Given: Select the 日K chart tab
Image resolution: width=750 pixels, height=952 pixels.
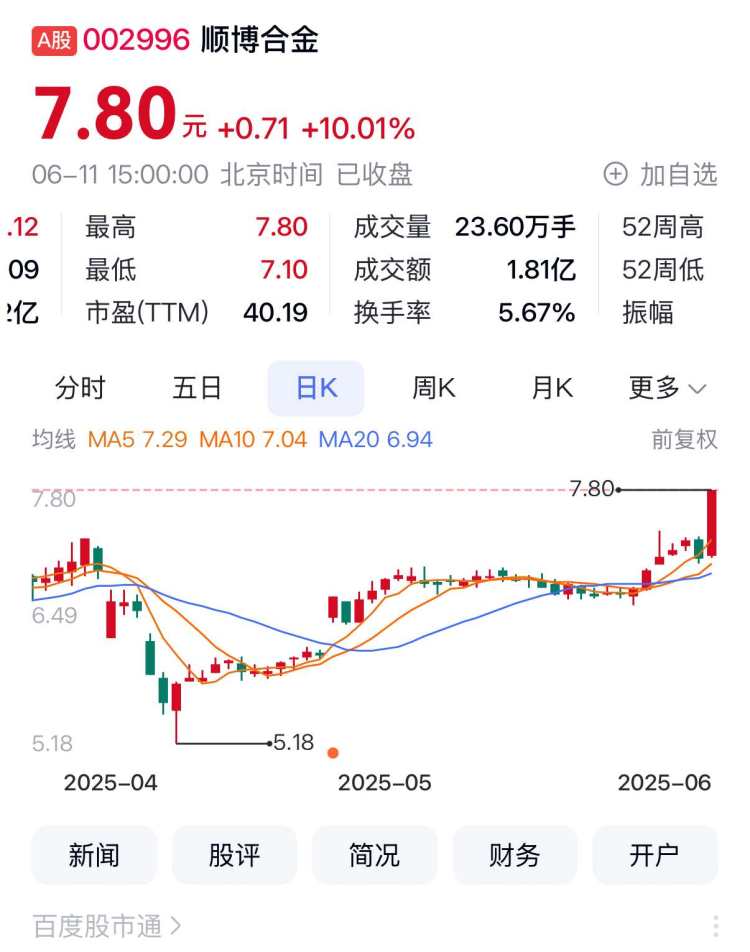Looking at the screenshot, I should pos(316,388).
